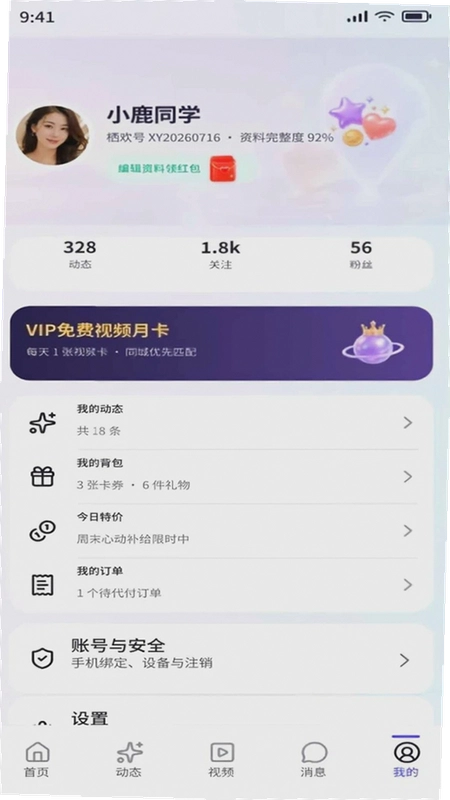The height and width of the screenshot is (800, 450).
Task: Open the 粉丝 followers list
Action: pyautogui.click(x=361, y=255)
